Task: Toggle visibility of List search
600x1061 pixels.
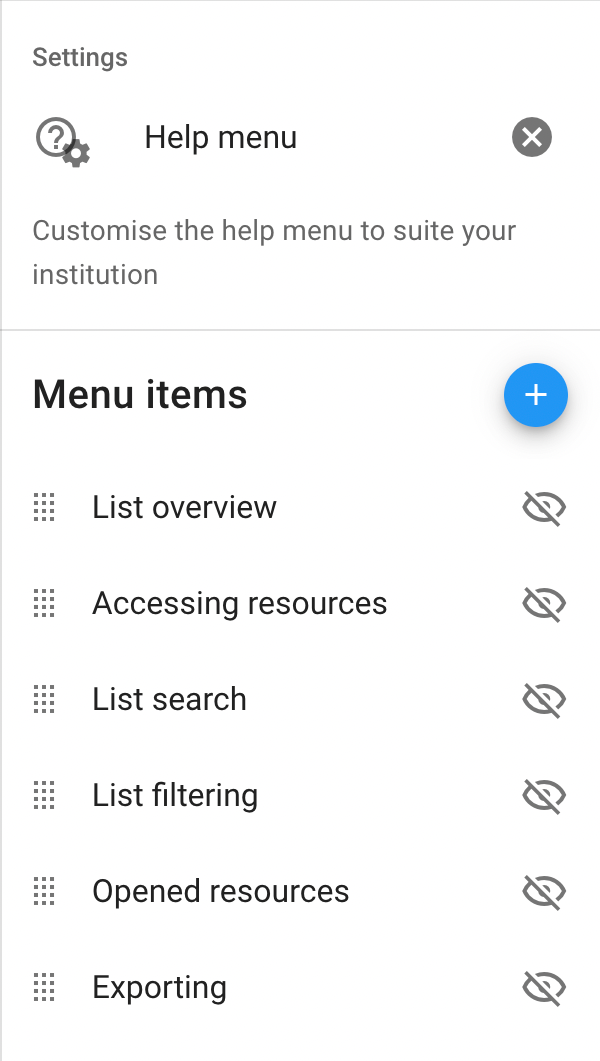Action: tap(544, 700)
